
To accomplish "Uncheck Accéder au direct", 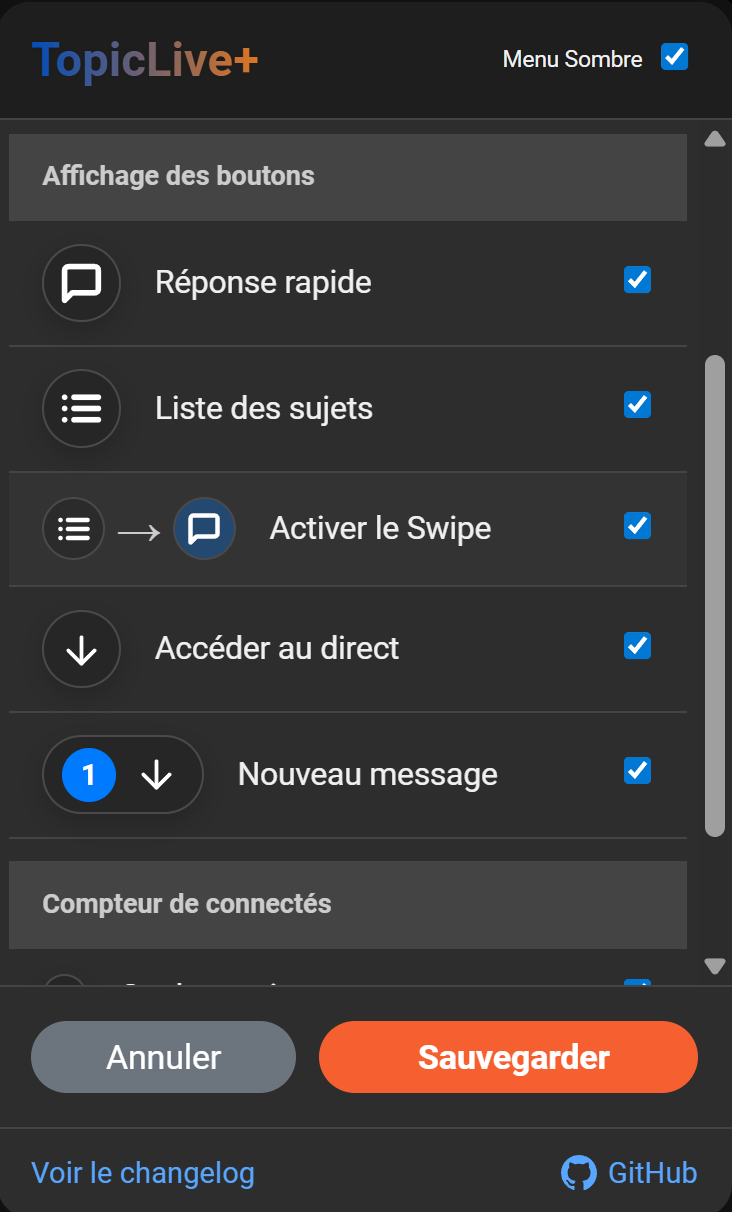I will click(x=637, y=646).
